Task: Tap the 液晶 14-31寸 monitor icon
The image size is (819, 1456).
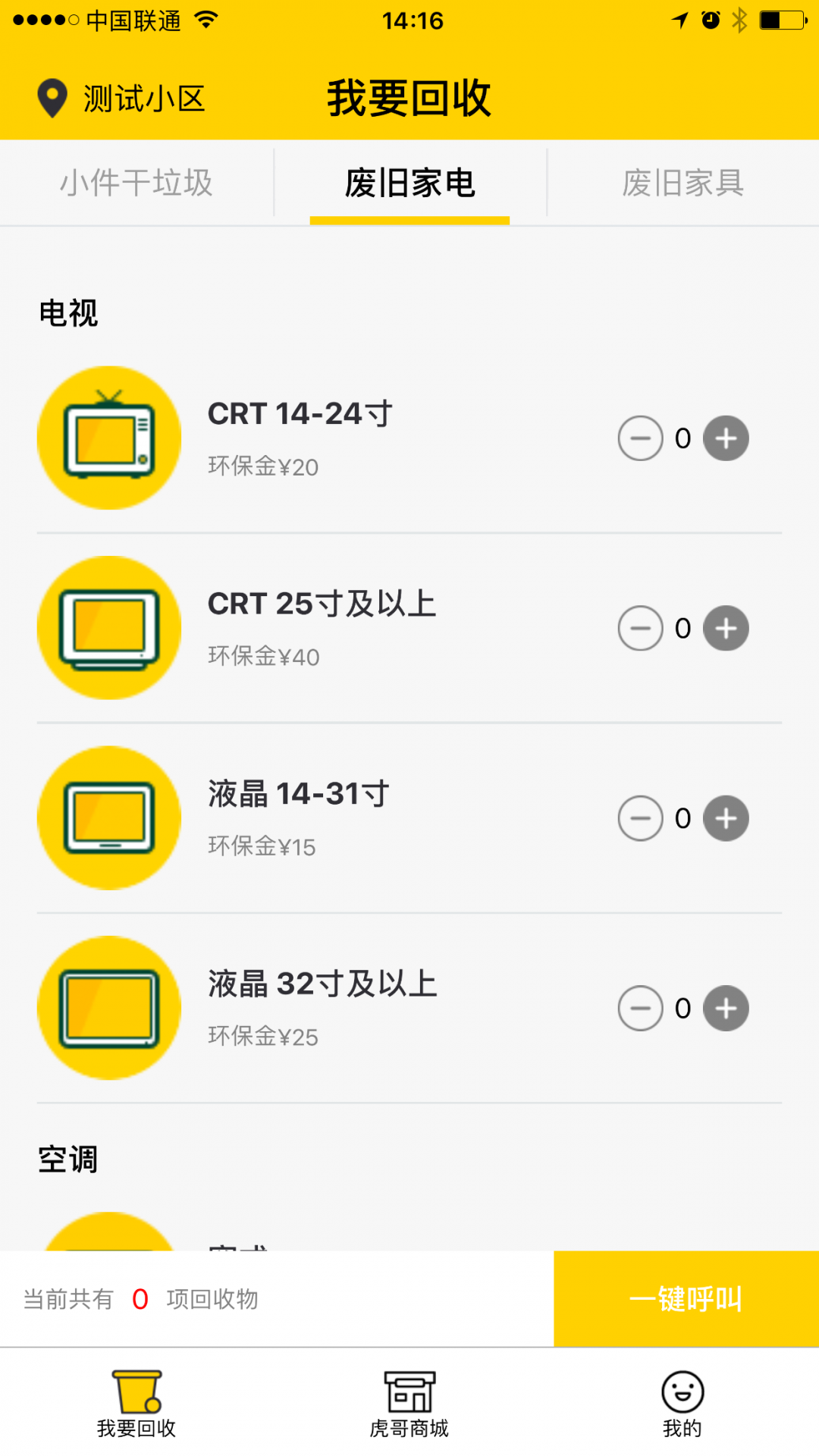Action: coord(109,817)
